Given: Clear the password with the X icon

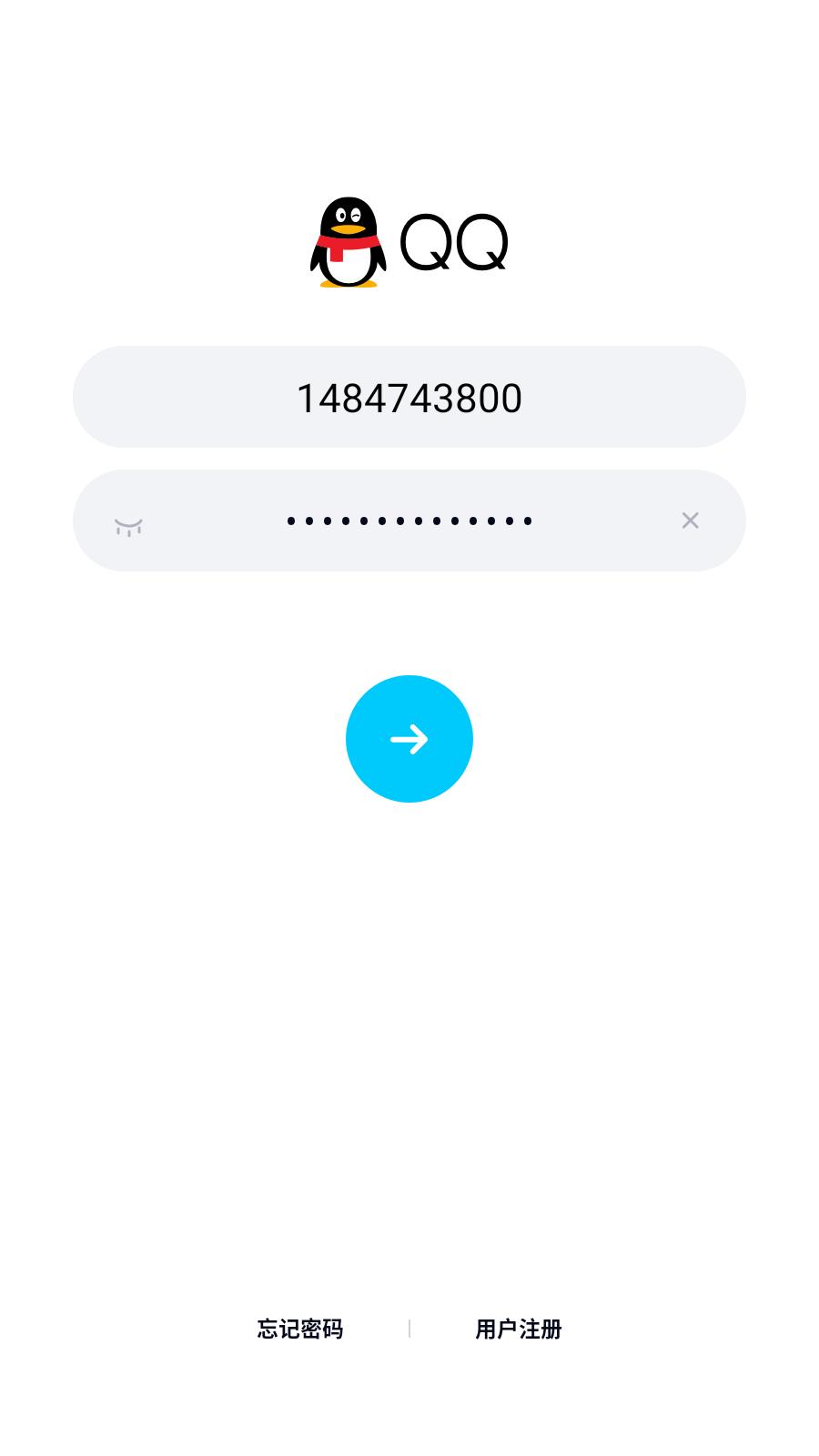Looking at the screenshot, I should 690,521.
